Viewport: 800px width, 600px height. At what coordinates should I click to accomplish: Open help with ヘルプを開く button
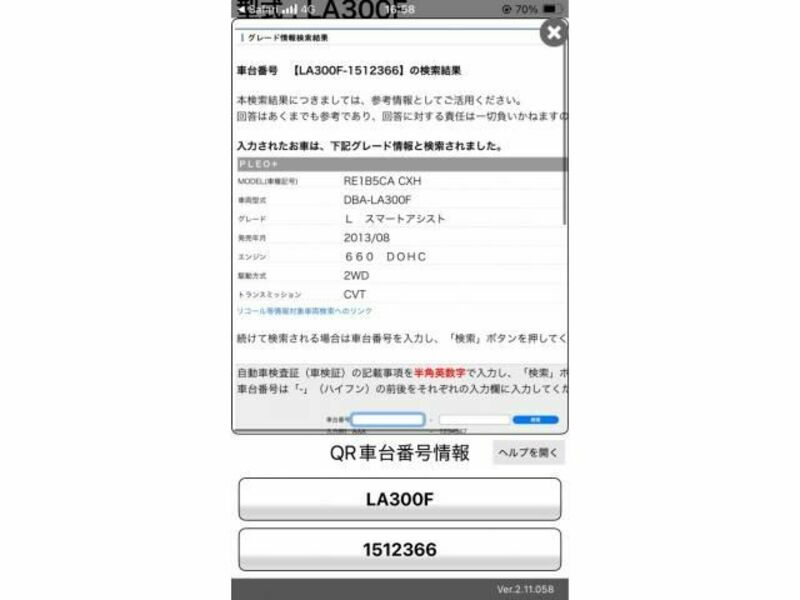point(529,453)
